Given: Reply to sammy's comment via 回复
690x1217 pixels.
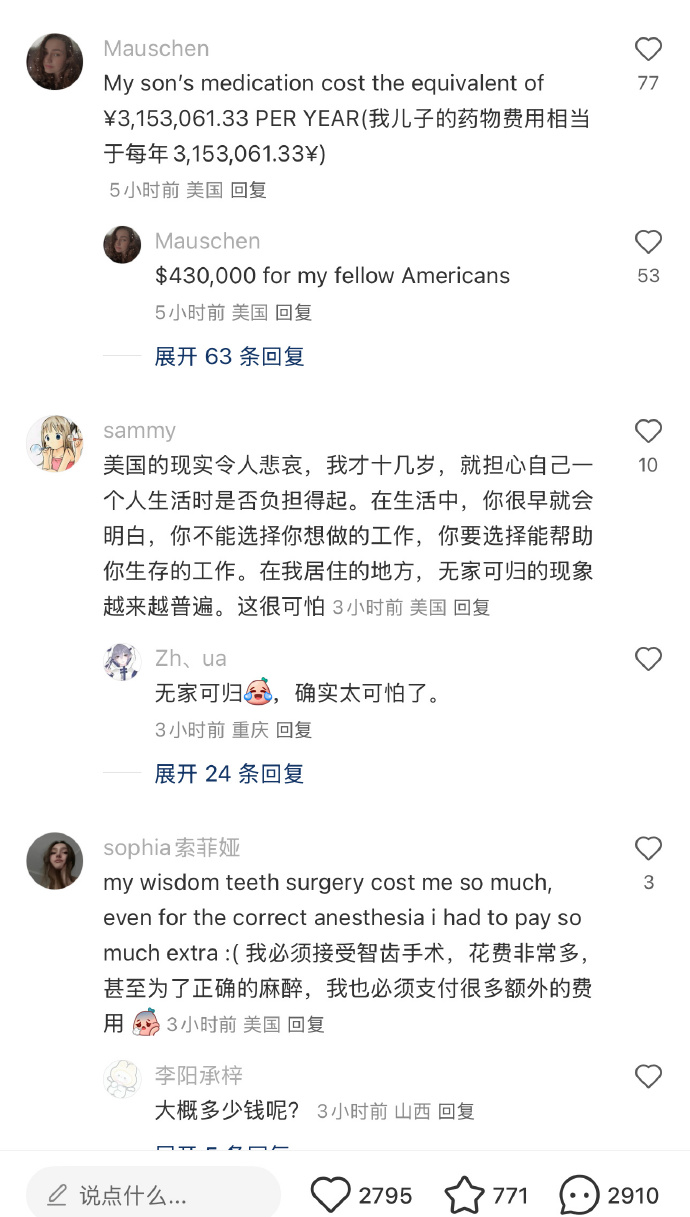Looking at the screenshot, I should point(472,607).
